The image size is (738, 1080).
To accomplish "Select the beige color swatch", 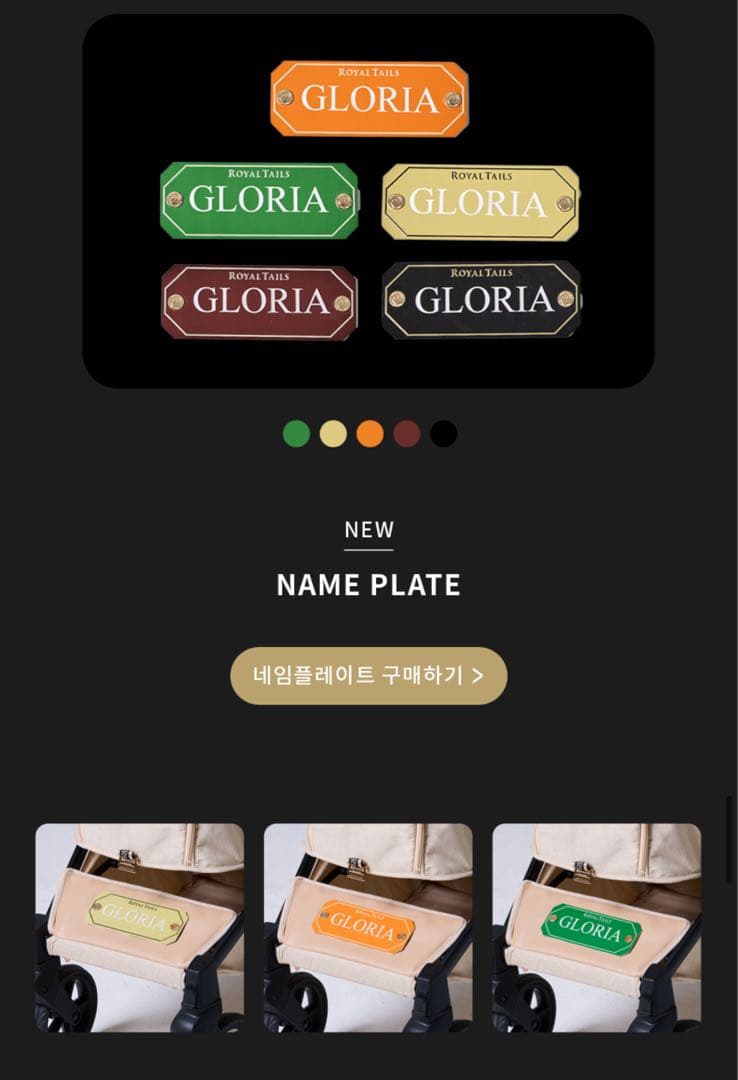I will click(x=333, y=434).
